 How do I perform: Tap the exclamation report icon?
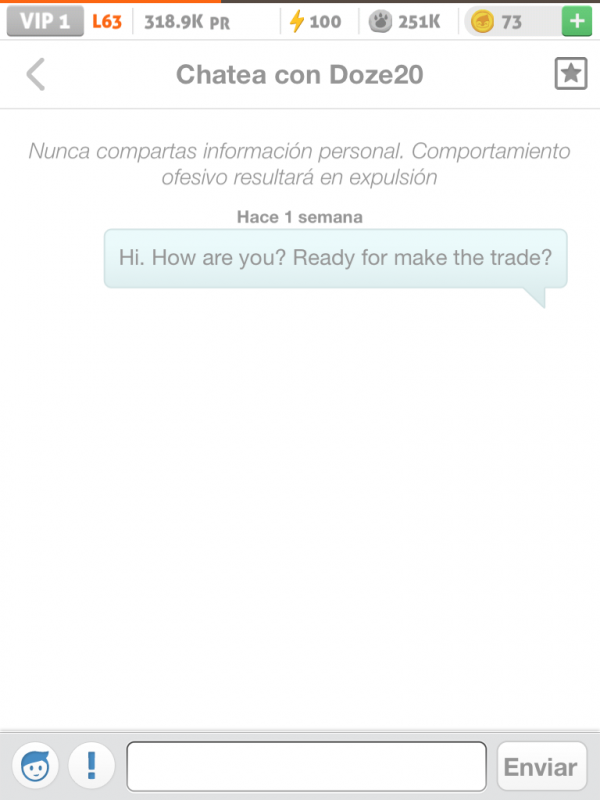pyautogui.click(x=92, y=767)
